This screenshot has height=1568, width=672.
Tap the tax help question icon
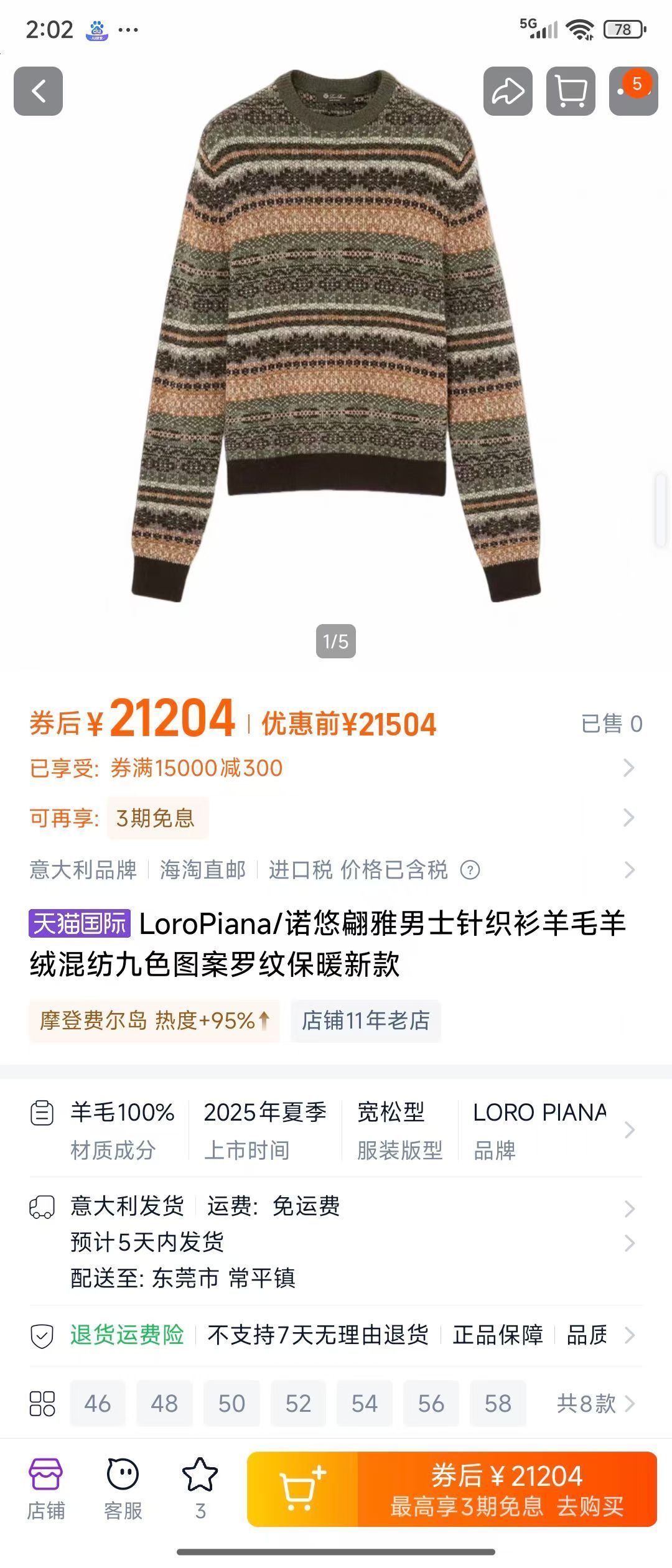click(470, 870)
